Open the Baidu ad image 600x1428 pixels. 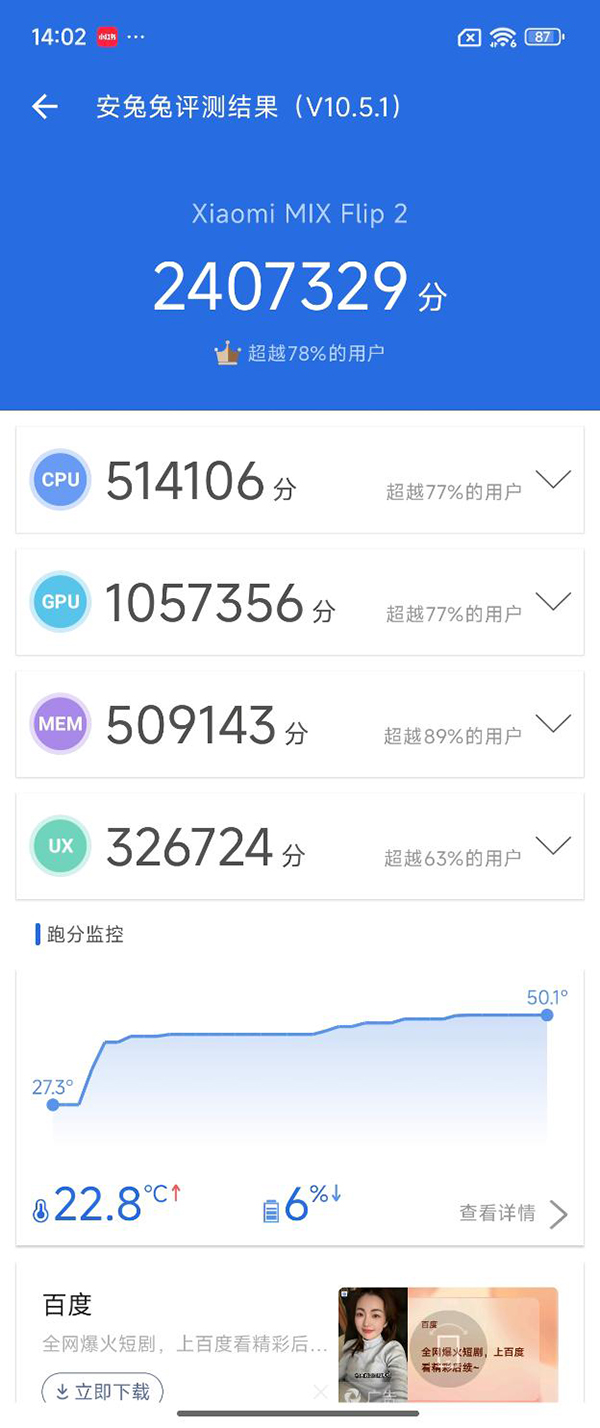pyautogui.click(x=447, y=1344)
